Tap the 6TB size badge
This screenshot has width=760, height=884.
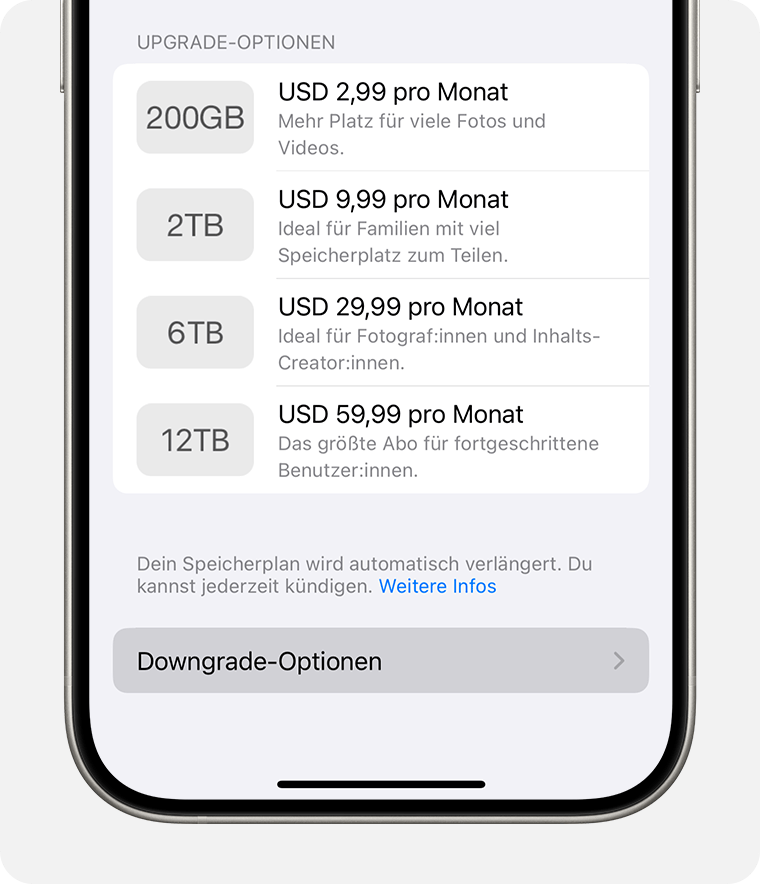click(194, 333)
